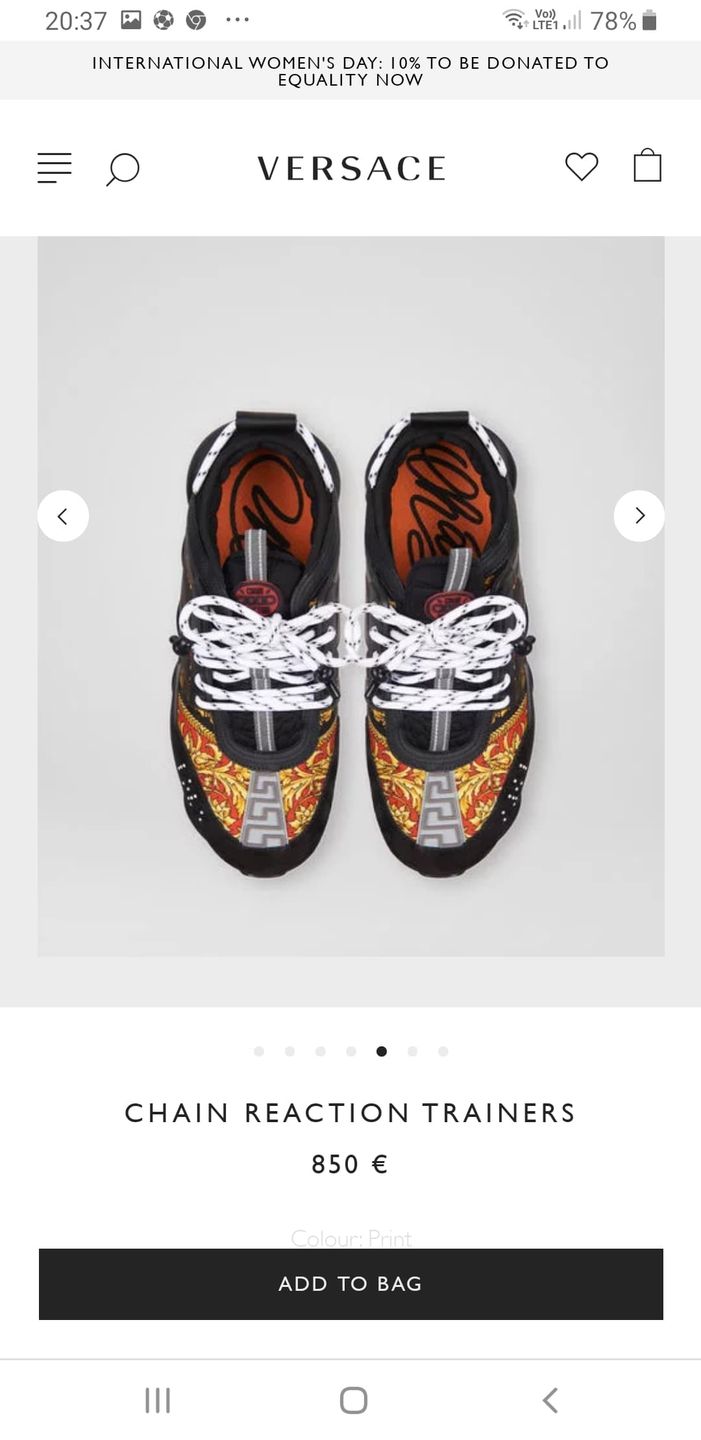Jump to the last image dot

(x=443, y=1051)
